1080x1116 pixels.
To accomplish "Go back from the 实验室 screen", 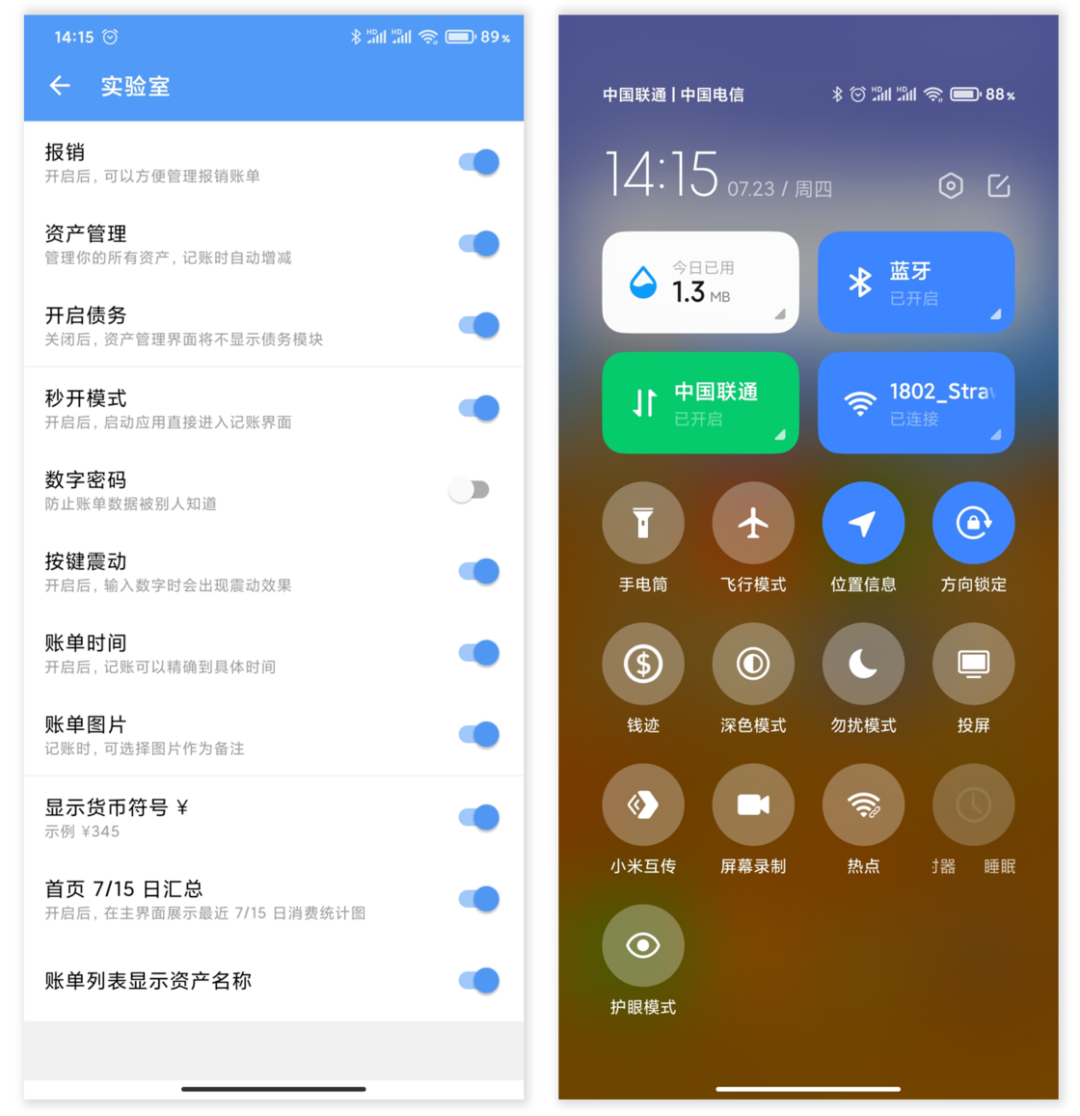I will 60,86.
